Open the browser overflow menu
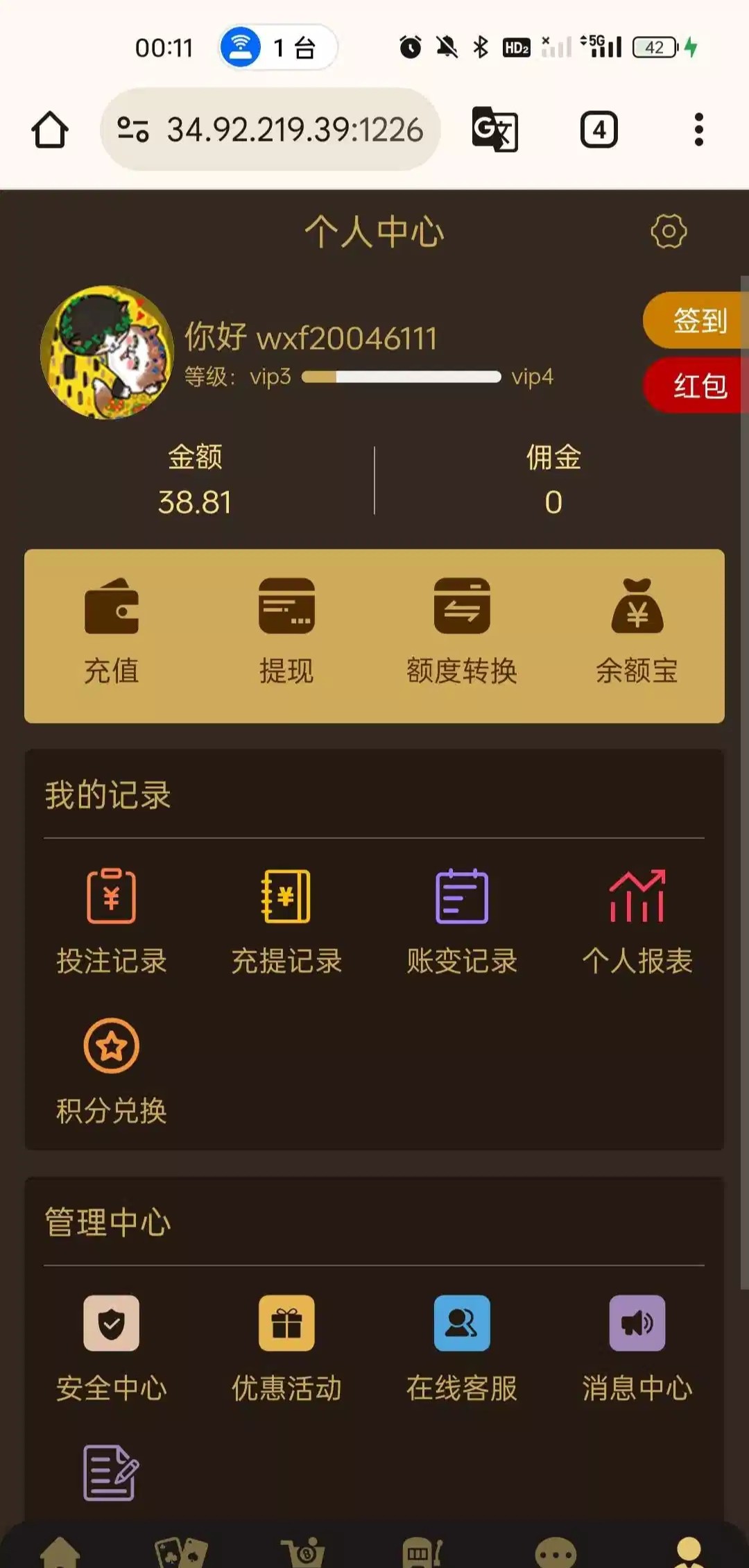This screenshot has height=1568, width=749. tap(698, 130)
